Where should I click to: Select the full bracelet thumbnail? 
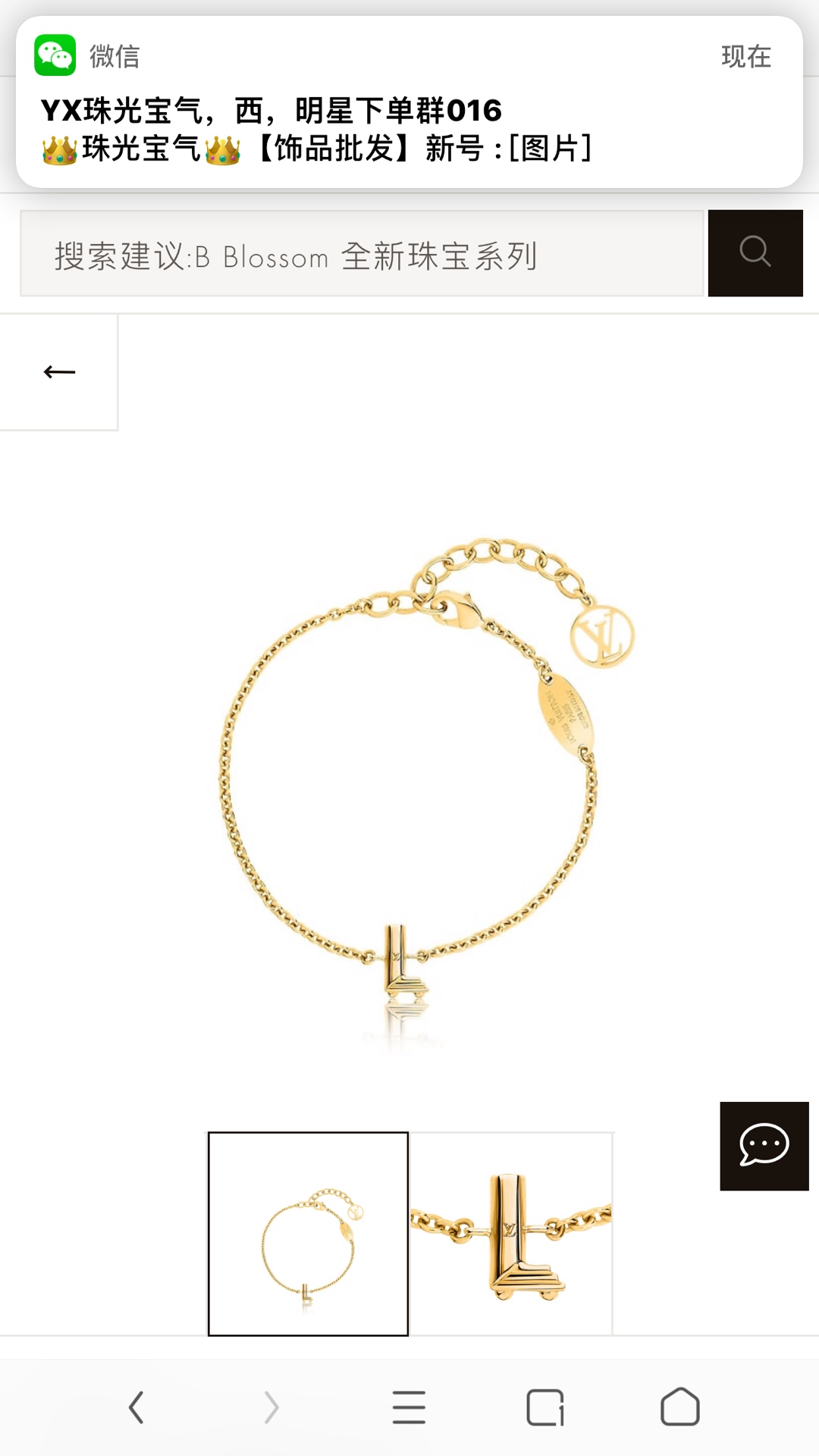308,1234
